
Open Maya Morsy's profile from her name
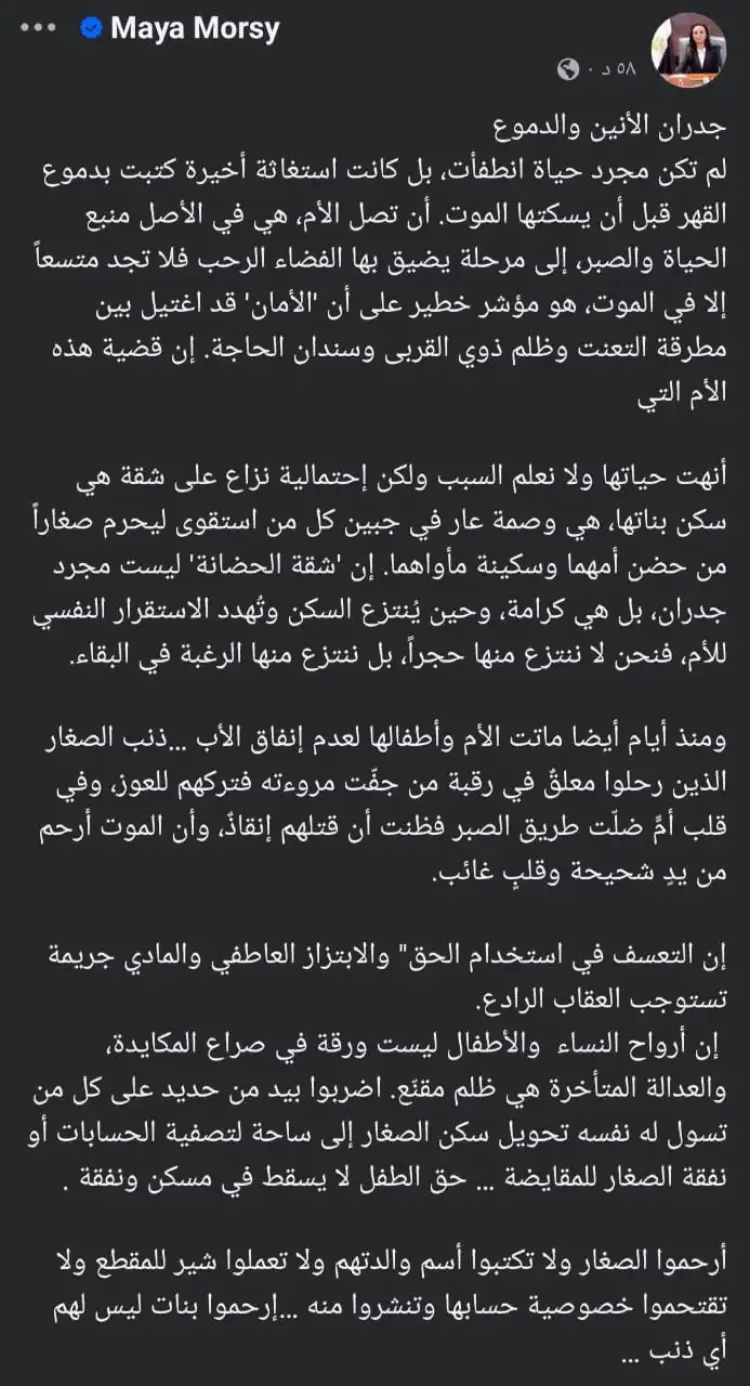194,28
